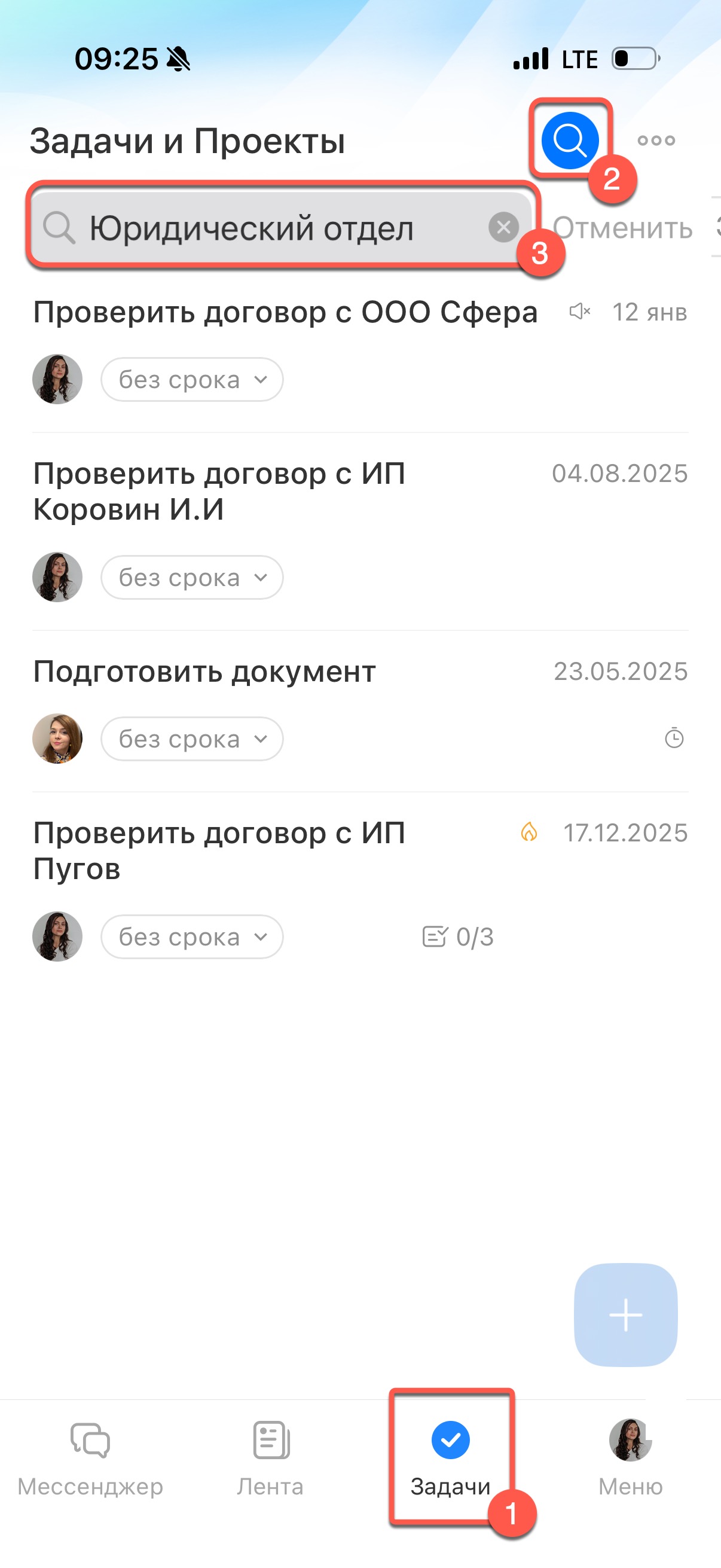Viewport: 721px width, 1568px height.
Task: Expand 'без срока' deadline for ООО Сфера task
Action: point(192,379)
